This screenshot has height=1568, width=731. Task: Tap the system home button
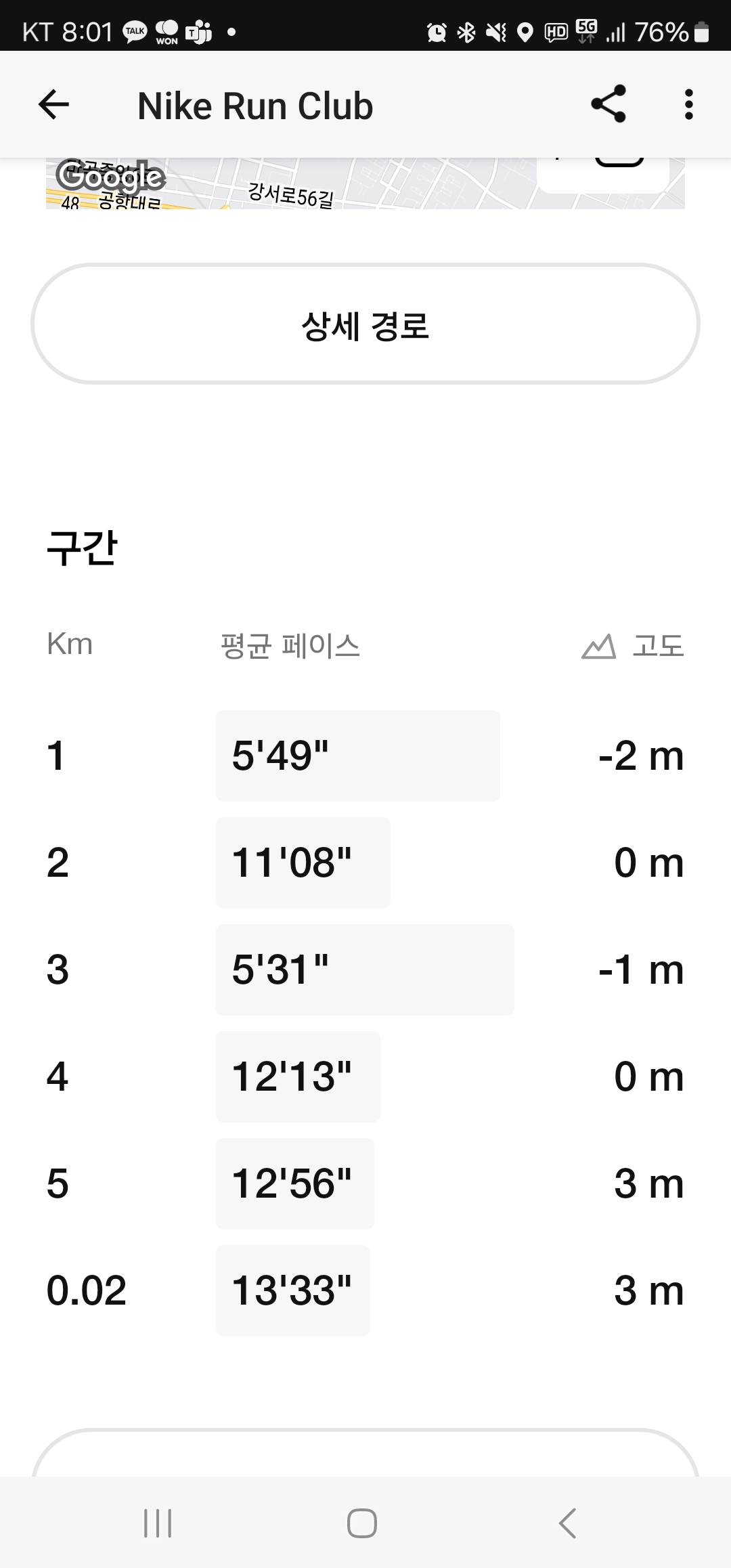362,1523
